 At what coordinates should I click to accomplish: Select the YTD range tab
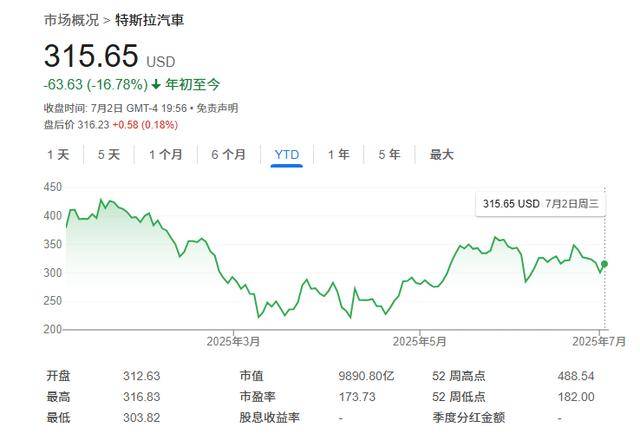(287, 154)
